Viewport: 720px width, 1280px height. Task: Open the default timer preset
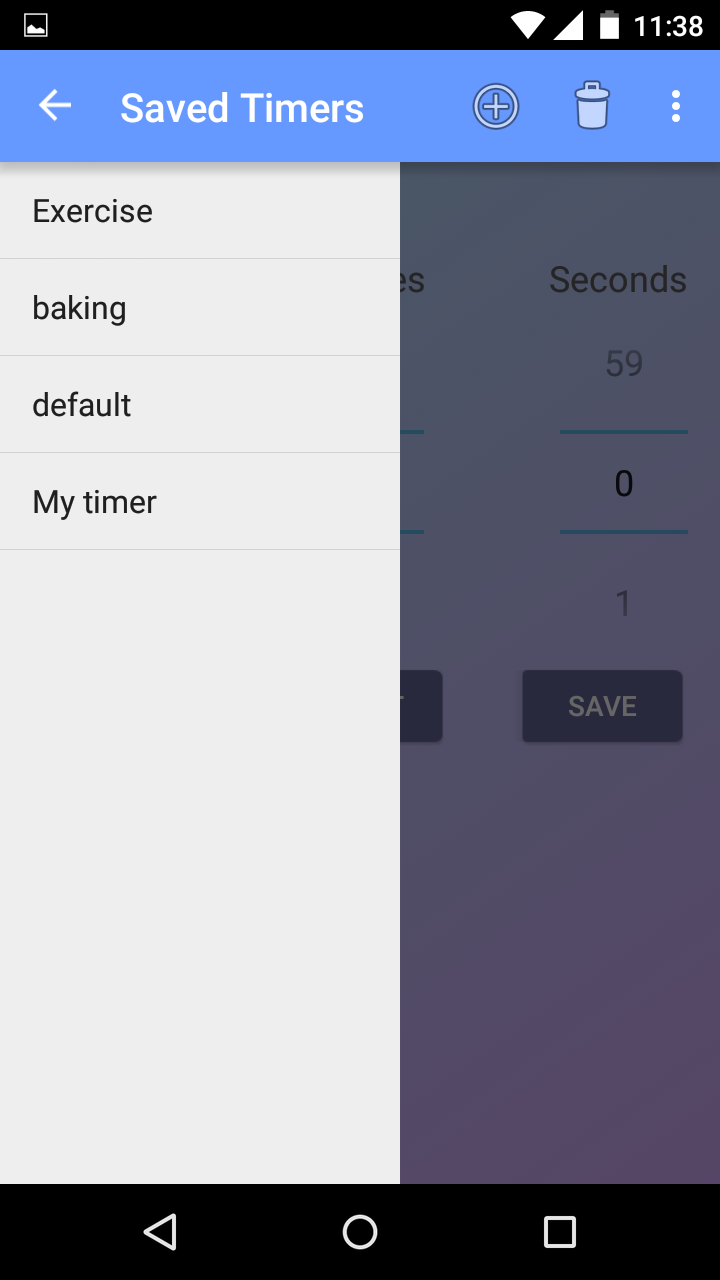(x=82, y=404)
